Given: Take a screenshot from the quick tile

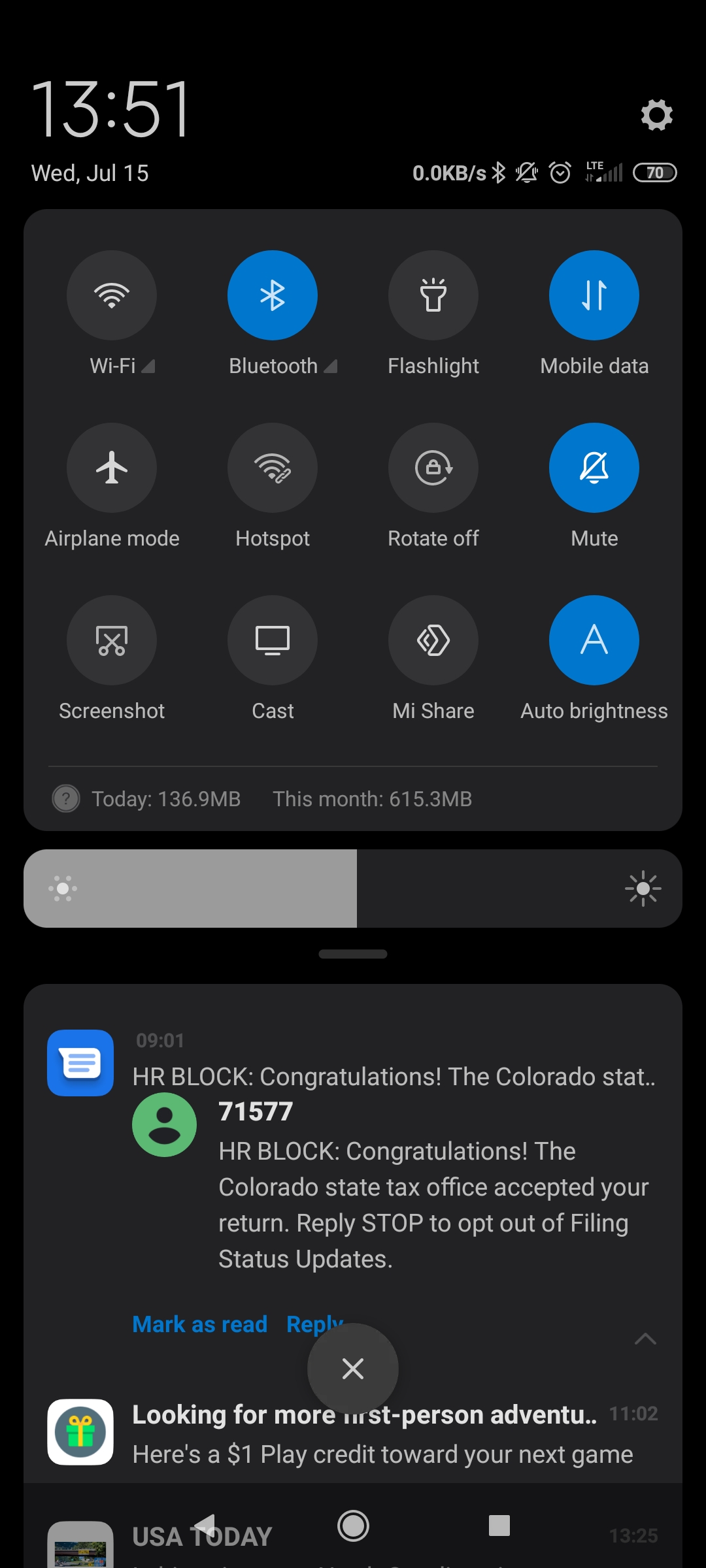Looking at the screenshot, I should point(112,640).
